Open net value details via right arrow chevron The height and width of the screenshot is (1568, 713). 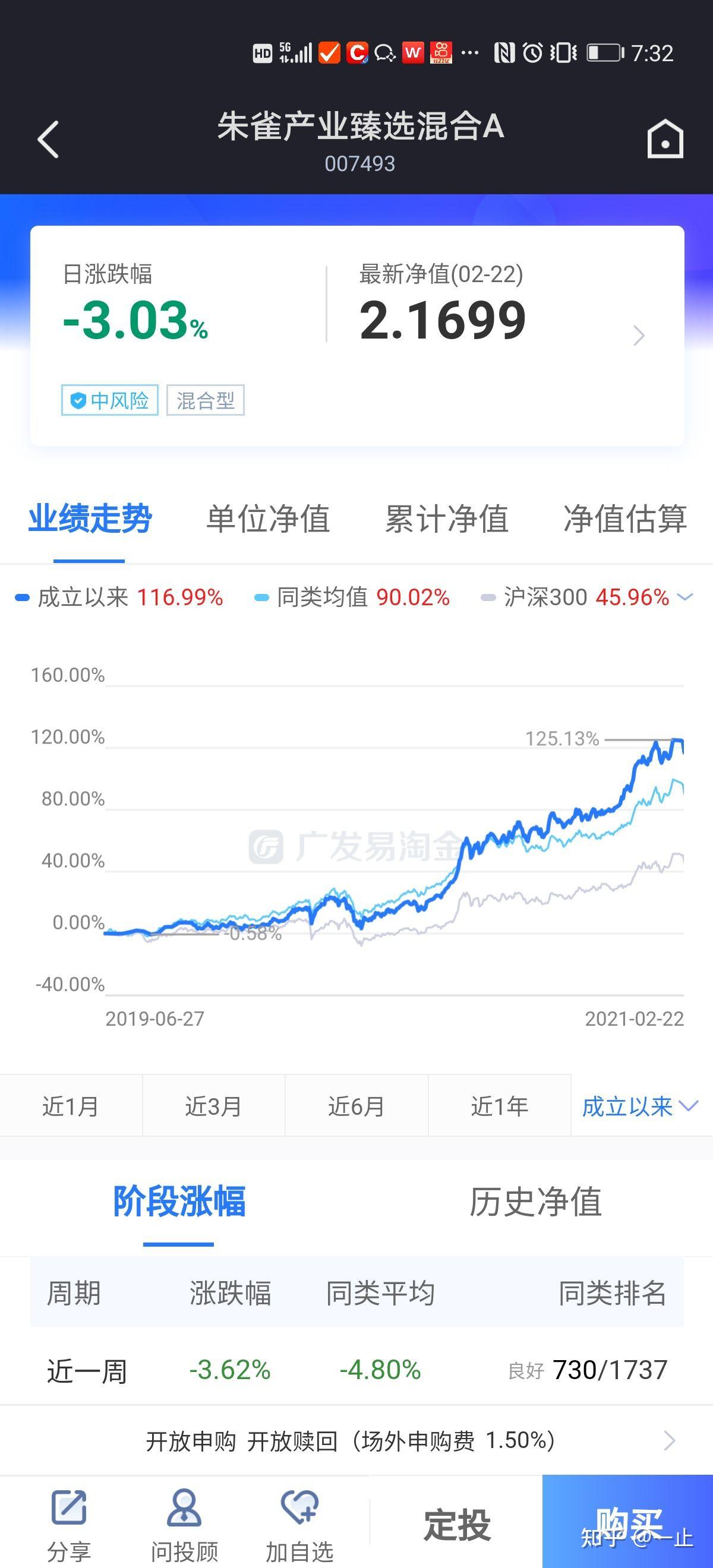[640, 336]
